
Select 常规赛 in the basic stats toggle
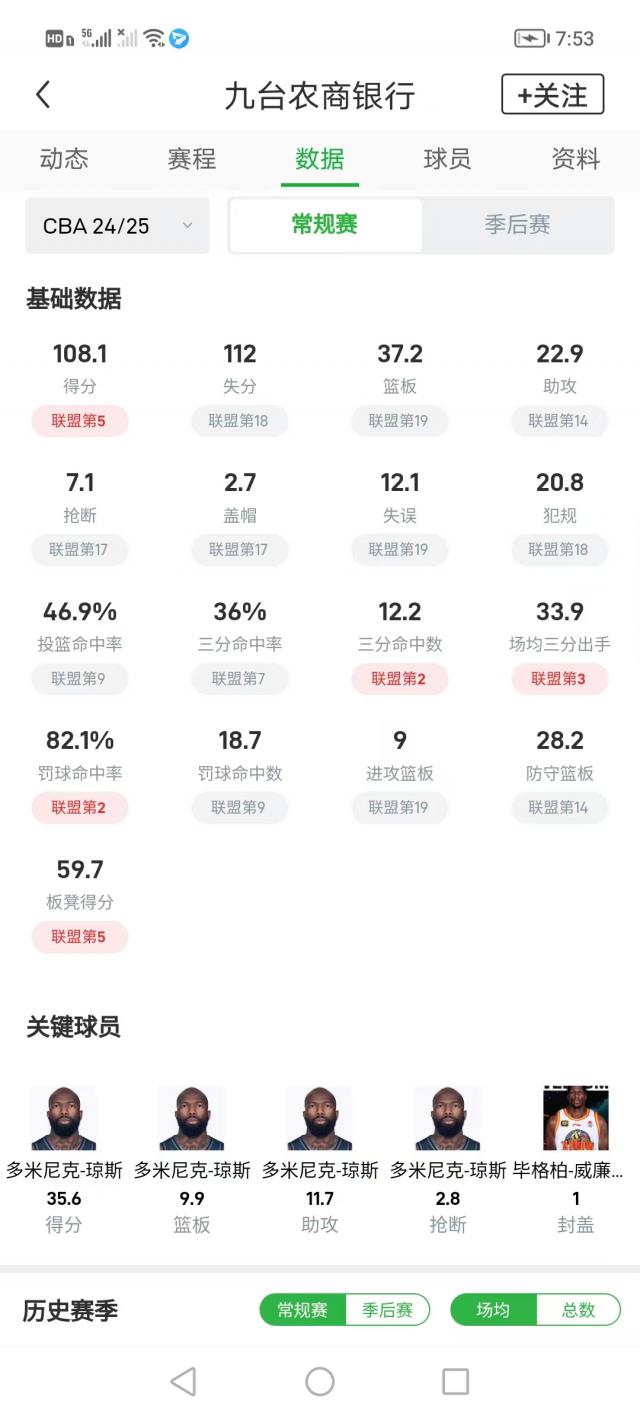tap(325, 225)
